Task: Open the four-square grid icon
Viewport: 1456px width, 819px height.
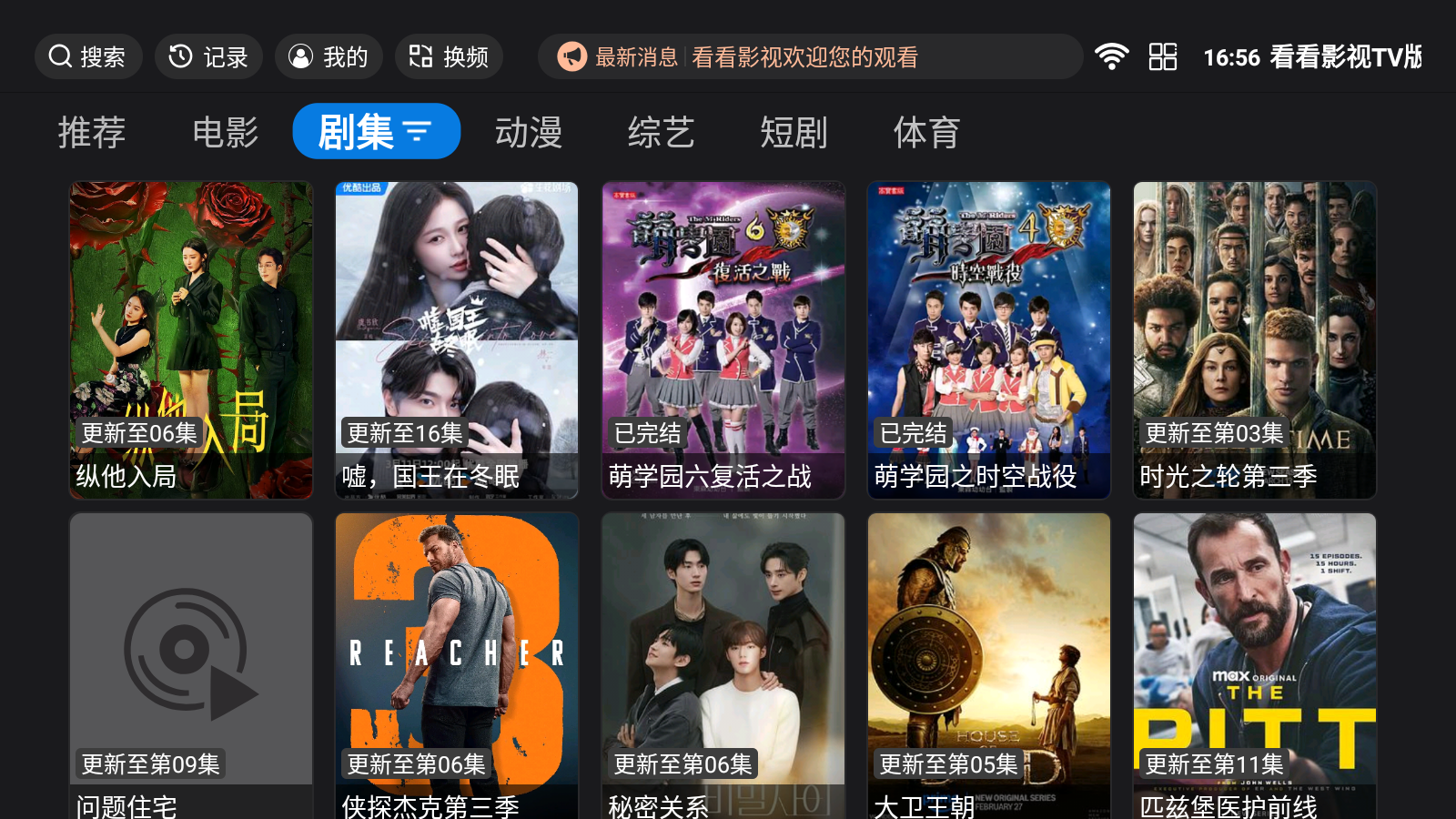Action: [x=1162, y=56]
